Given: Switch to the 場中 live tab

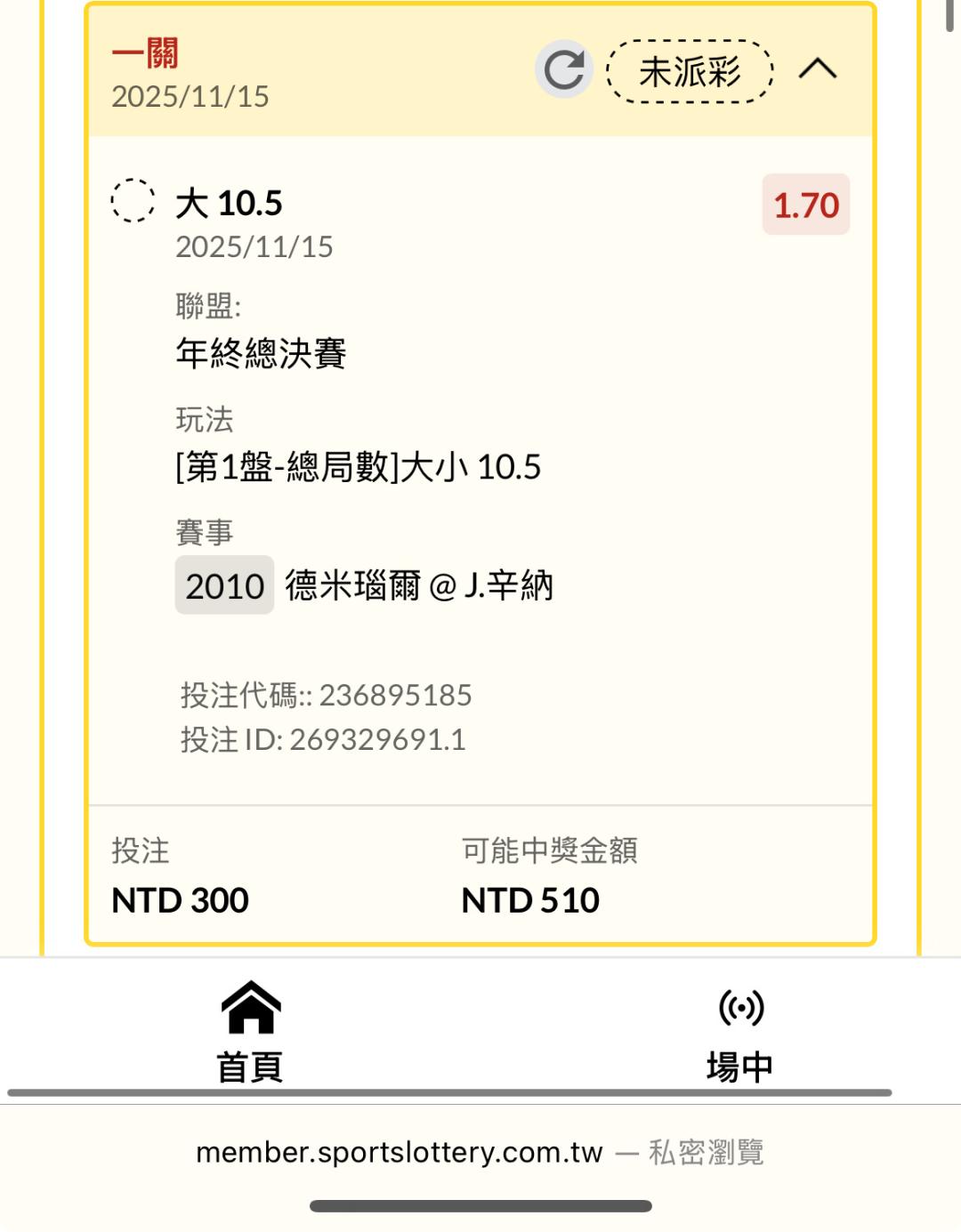Looking at the screenshot, I should 739,1032.
